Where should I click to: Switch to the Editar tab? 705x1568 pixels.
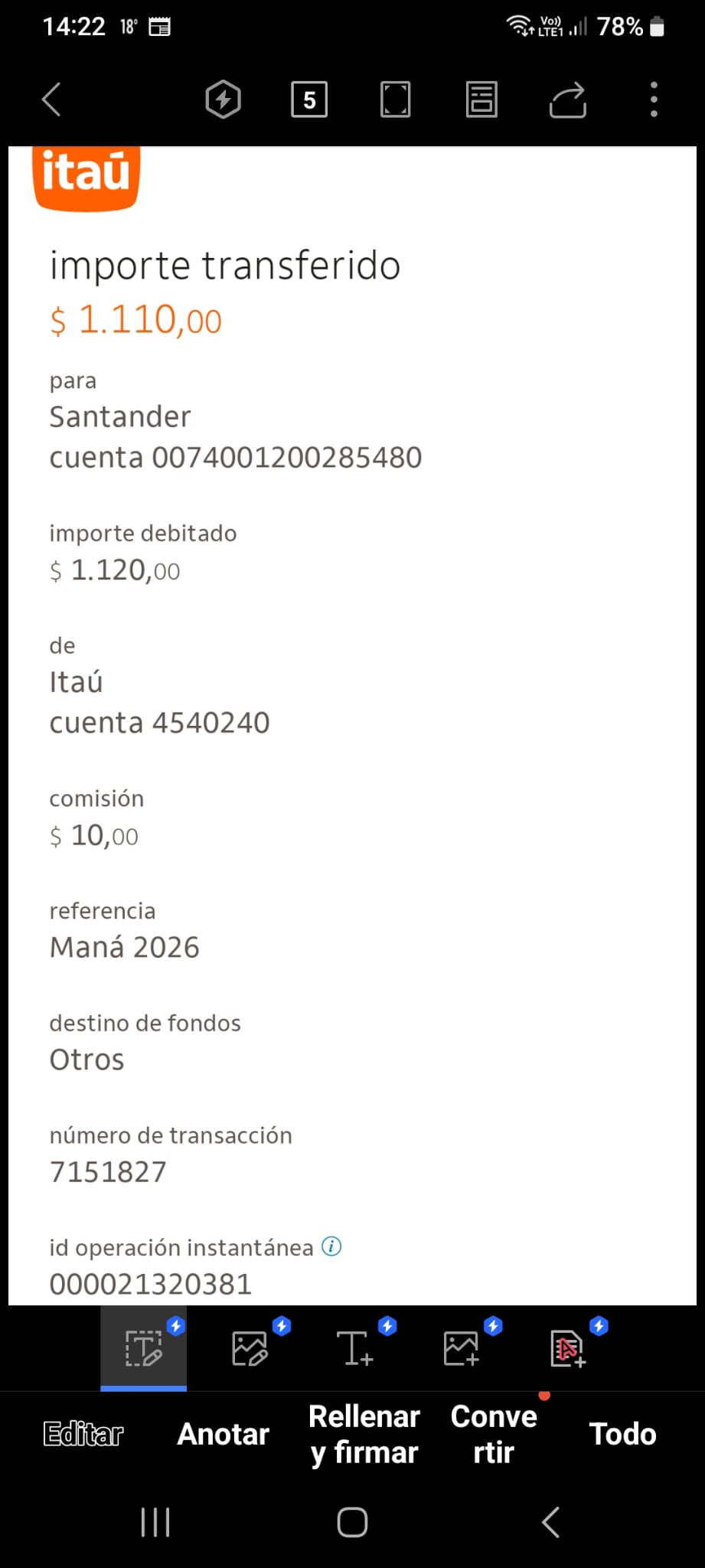[x=83, y=1434]
